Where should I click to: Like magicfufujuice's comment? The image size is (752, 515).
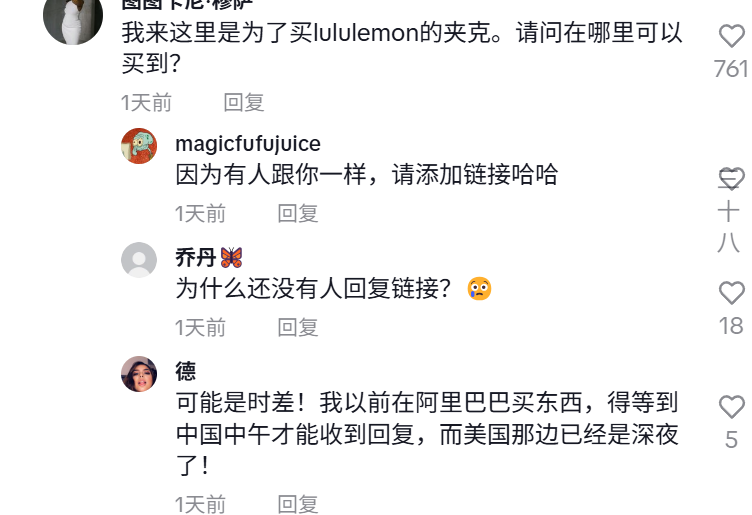coord(731,178)
